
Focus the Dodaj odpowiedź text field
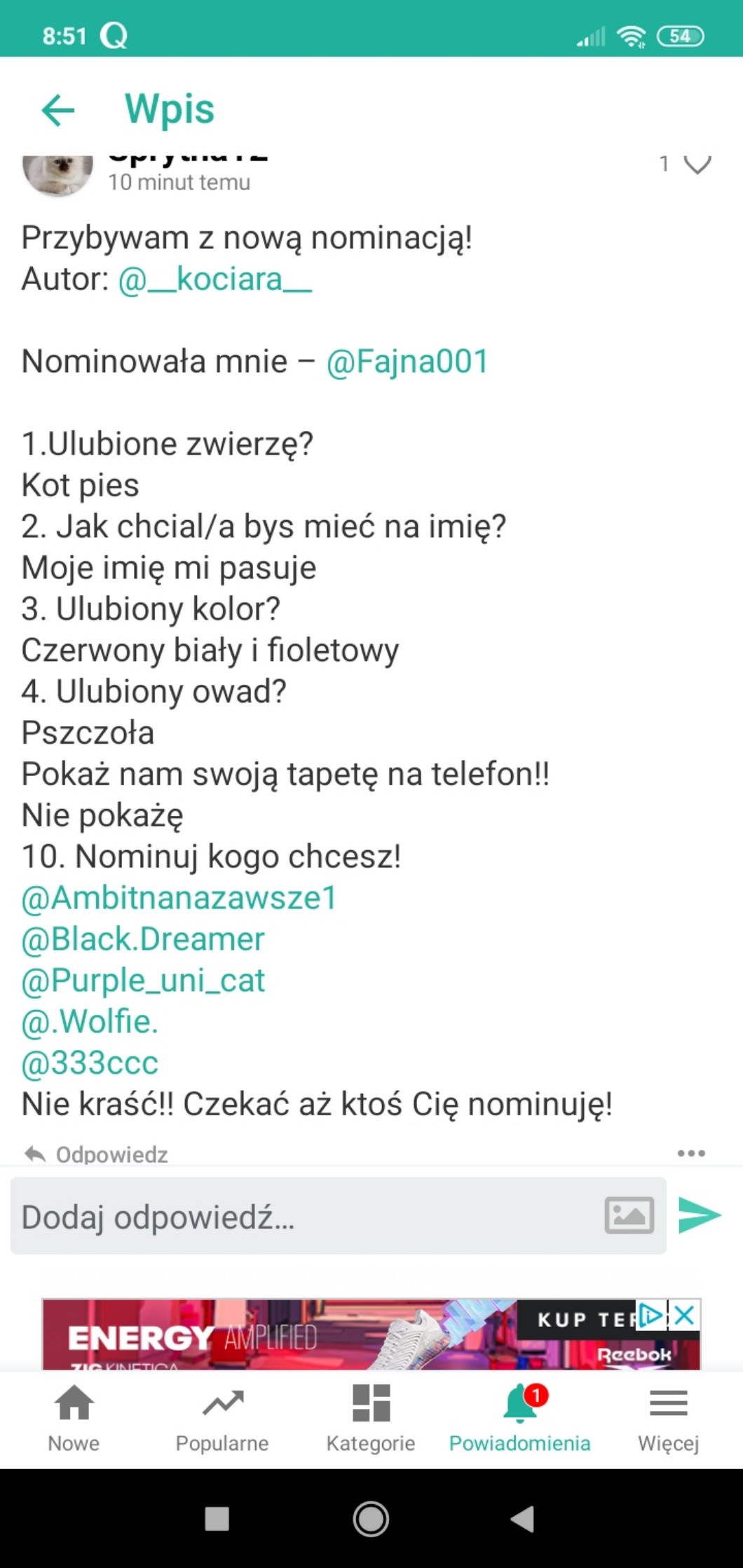(x=301, y=1217)
